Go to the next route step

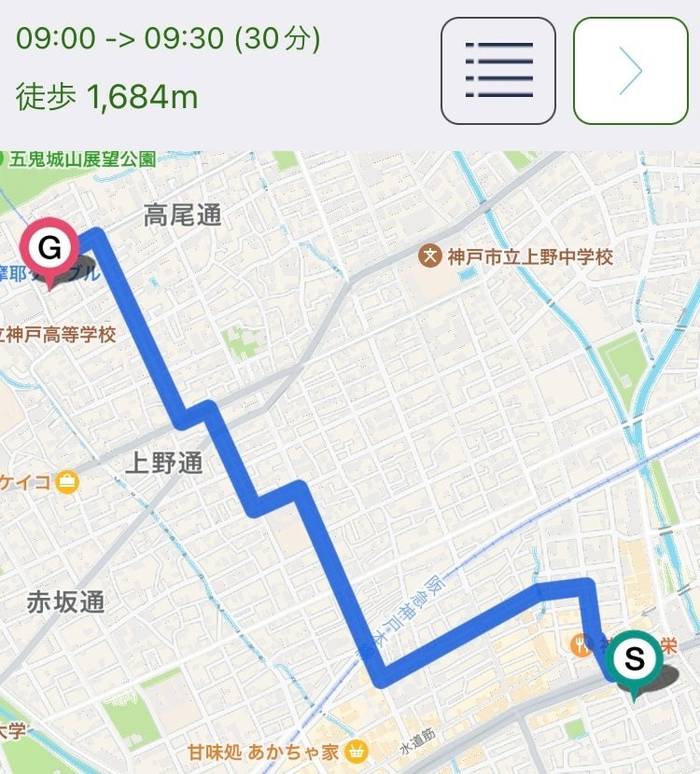pyautogui.click(x=630, y=70)
